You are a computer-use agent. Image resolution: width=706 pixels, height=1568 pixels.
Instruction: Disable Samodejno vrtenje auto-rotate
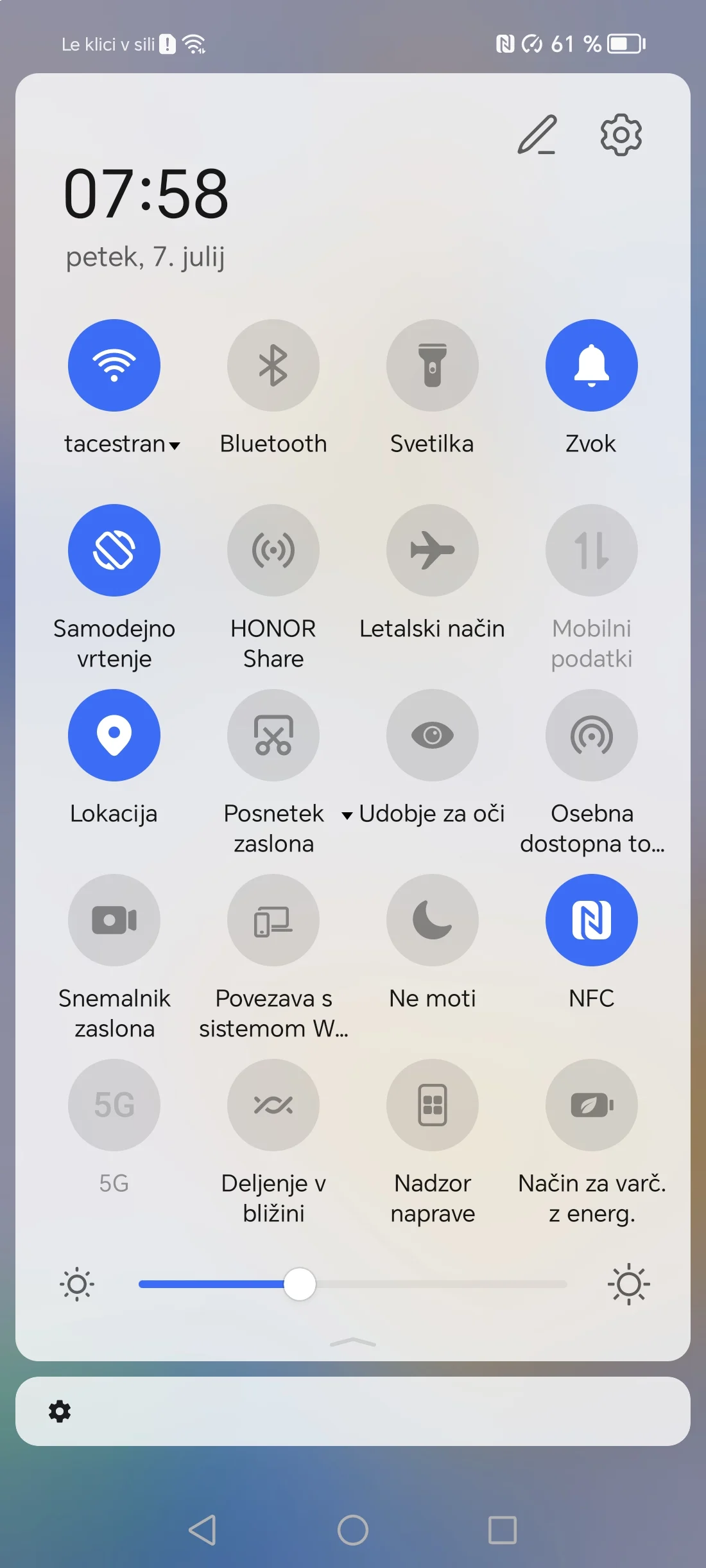114,550
